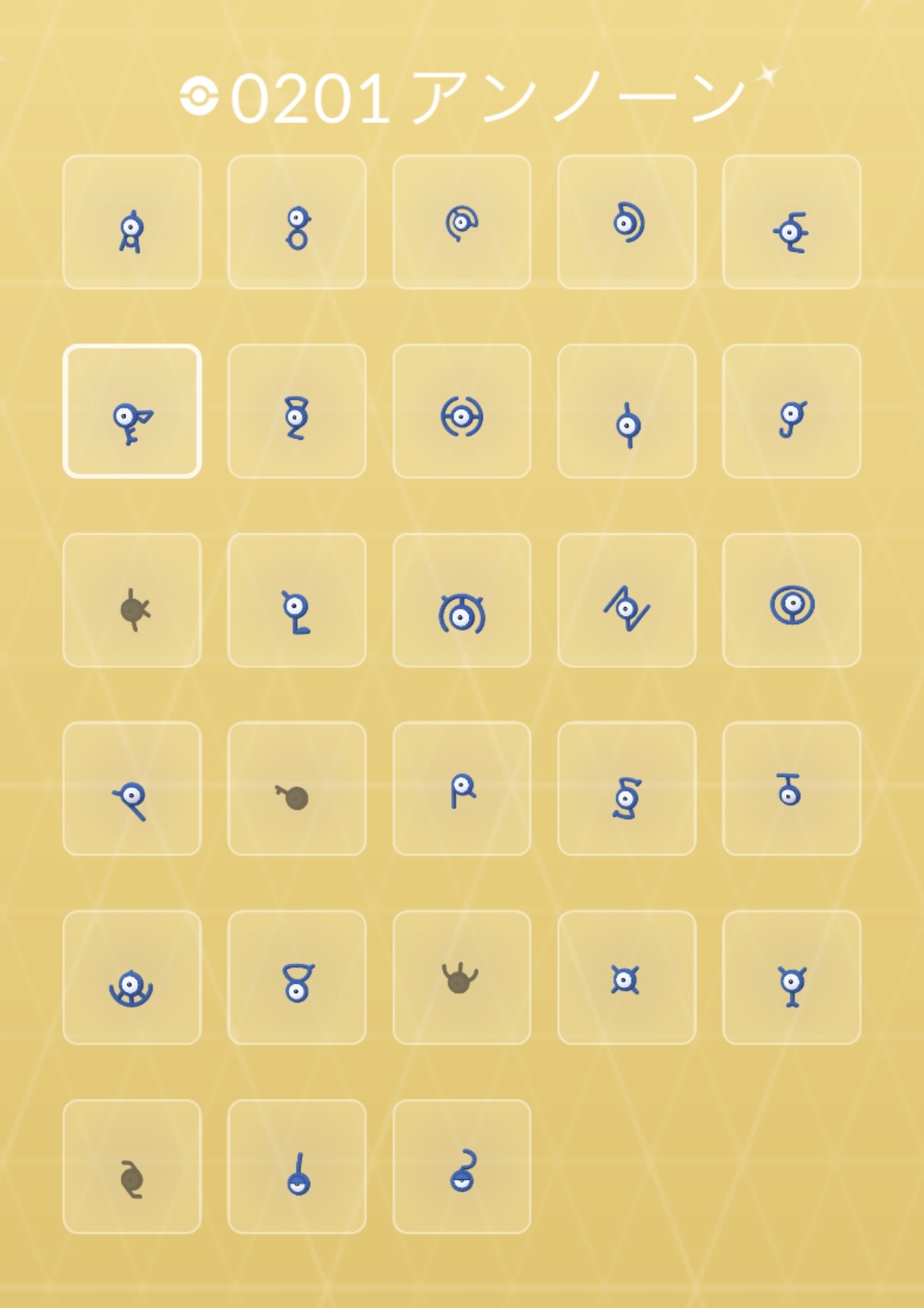Choose the Unown N form tile
This screenshot has height=1308, width=924.
[x=627, y=600]
